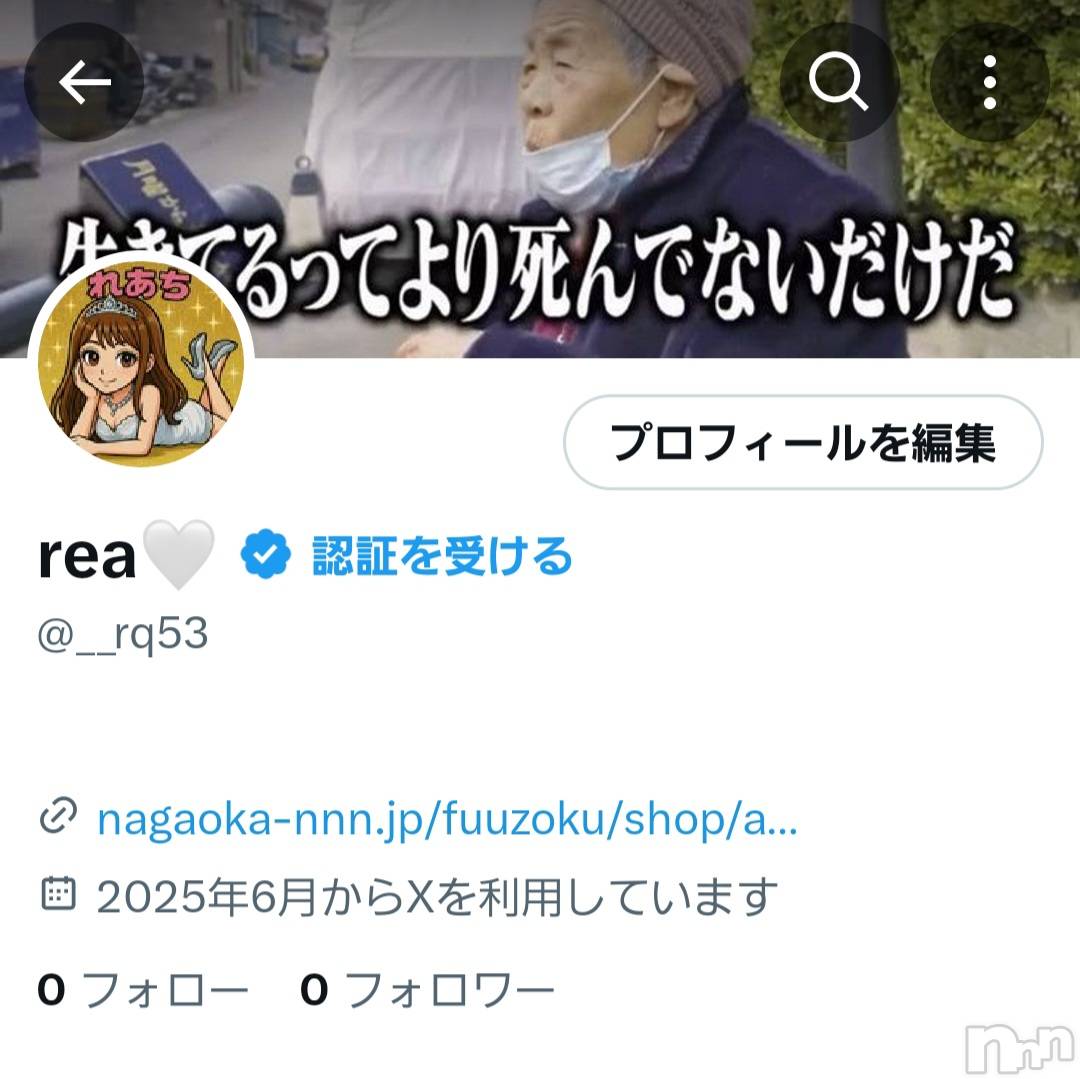Viewport: 1080px width, 1079px height.
Task: View the 0 フォロー list
Action: point(143,991)
